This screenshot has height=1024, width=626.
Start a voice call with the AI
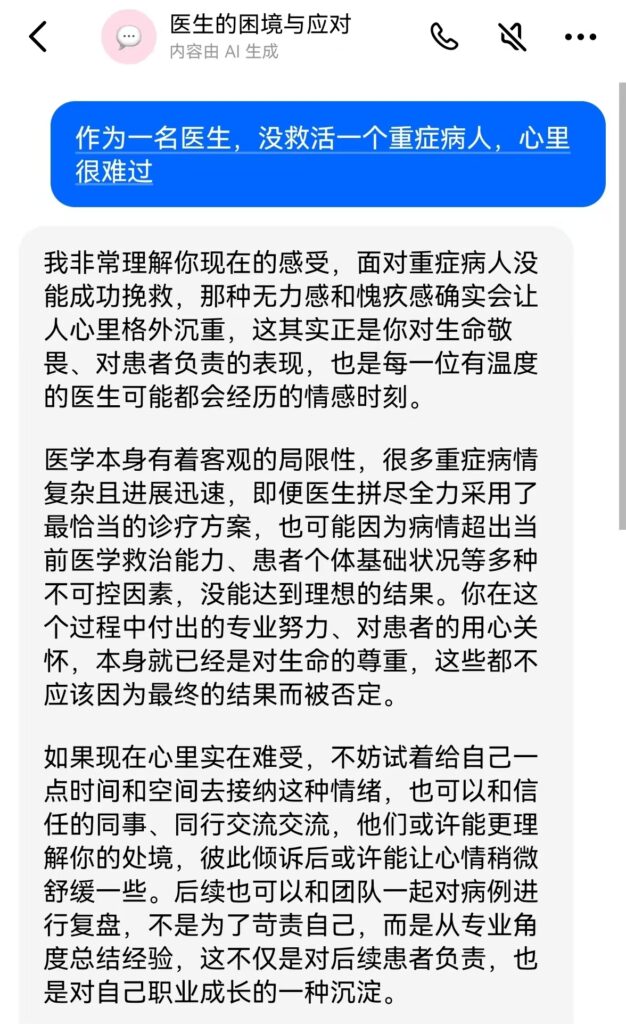tap(444, 37)
